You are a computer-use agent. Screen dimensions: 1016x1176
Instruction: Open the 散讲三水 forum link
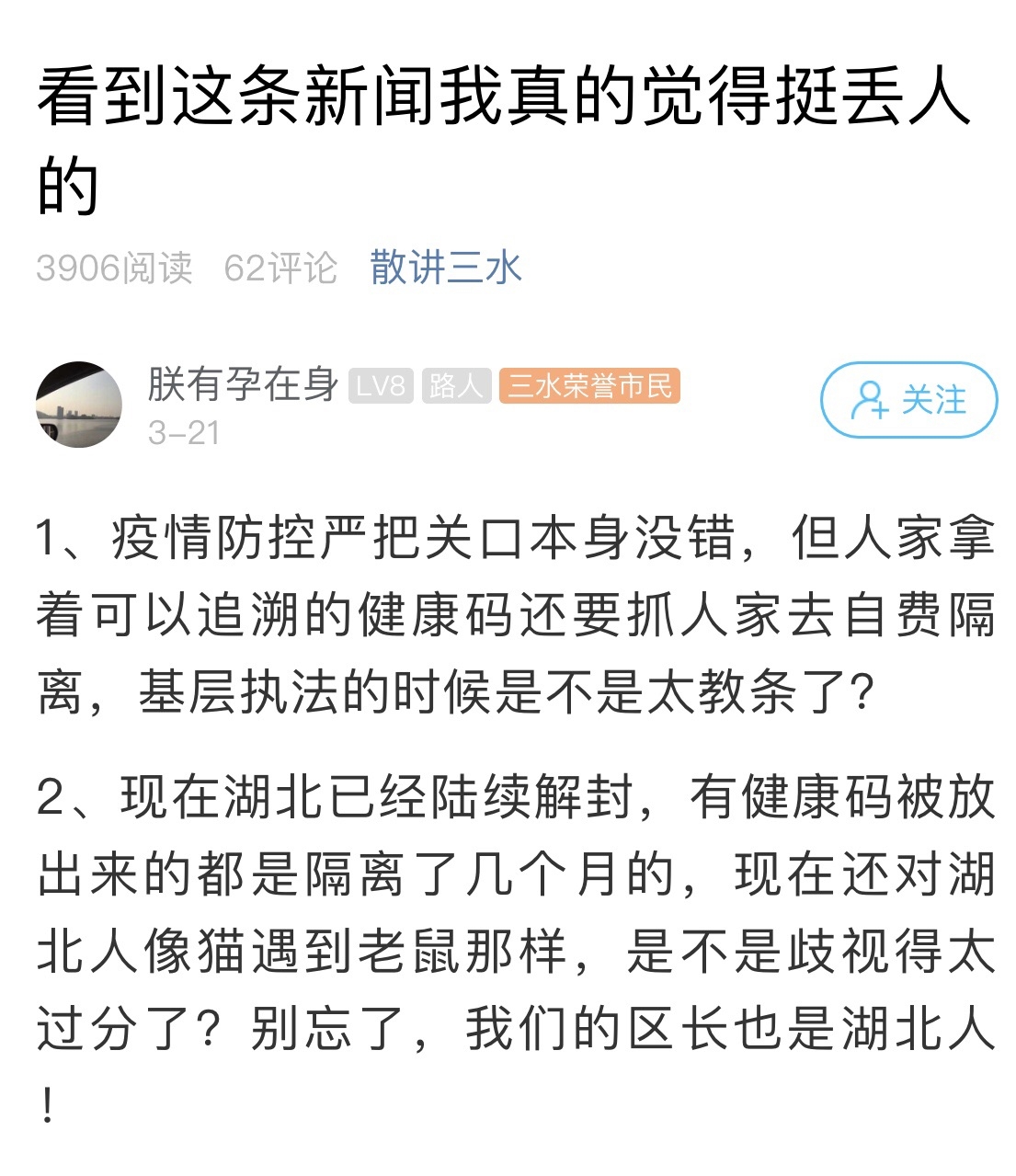point(446,268)
